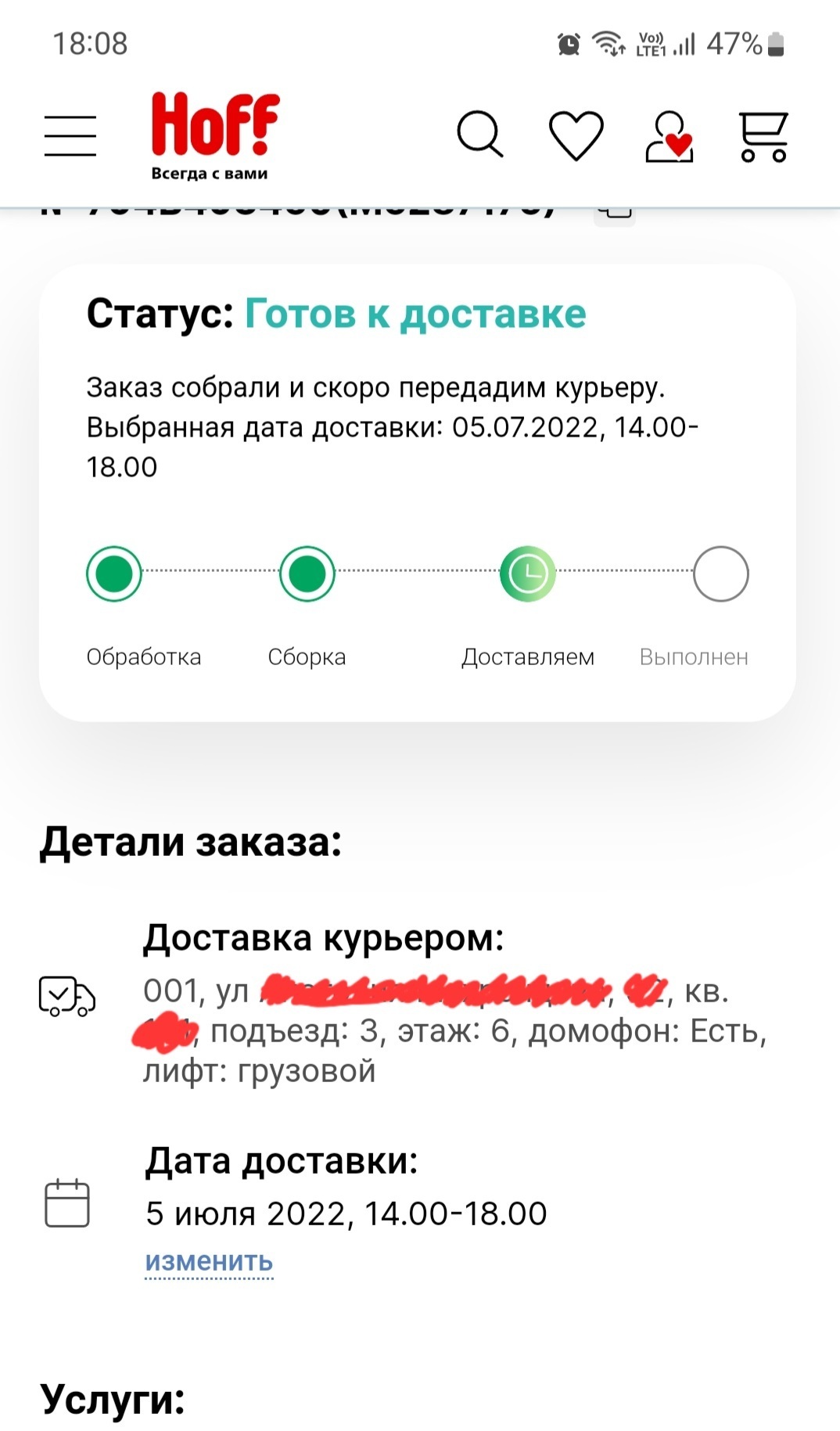Viewport: 840px width, 1431px height.
Task: Open the shopping cart
Action: click(x=763, y=136)
